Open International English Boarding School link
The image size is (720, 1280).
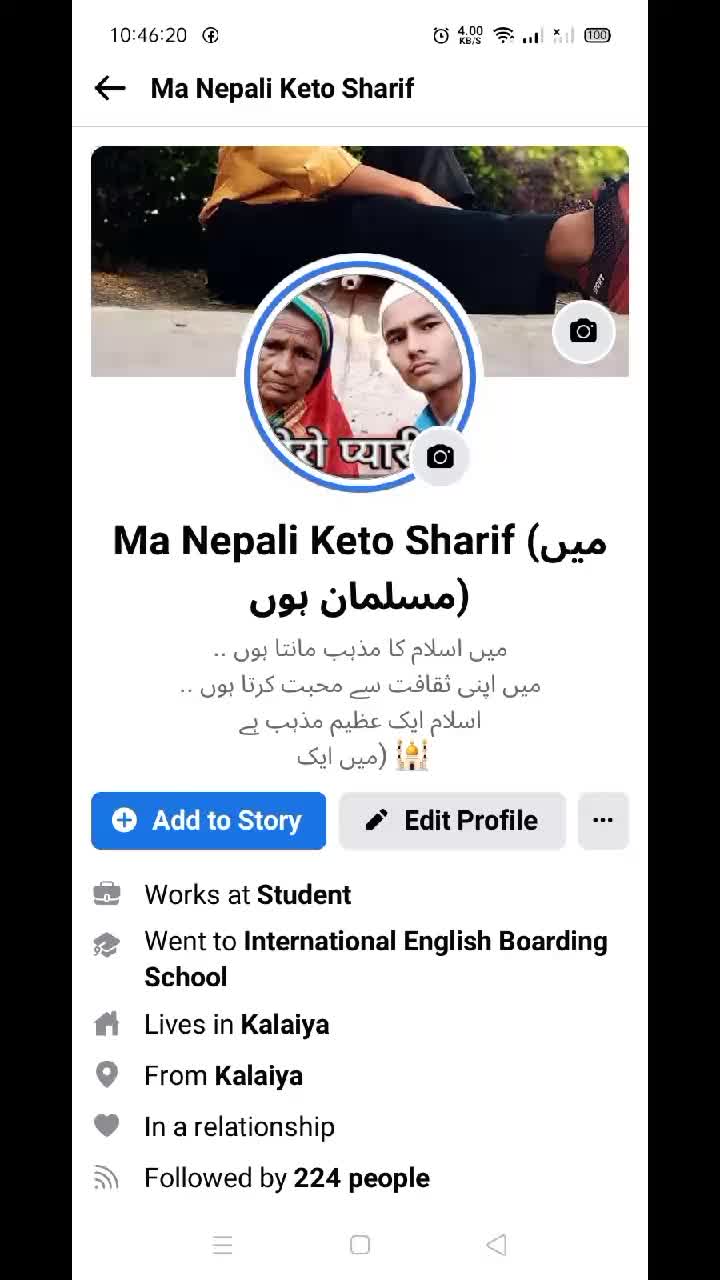pyautogui.click(x=425, y=942)
